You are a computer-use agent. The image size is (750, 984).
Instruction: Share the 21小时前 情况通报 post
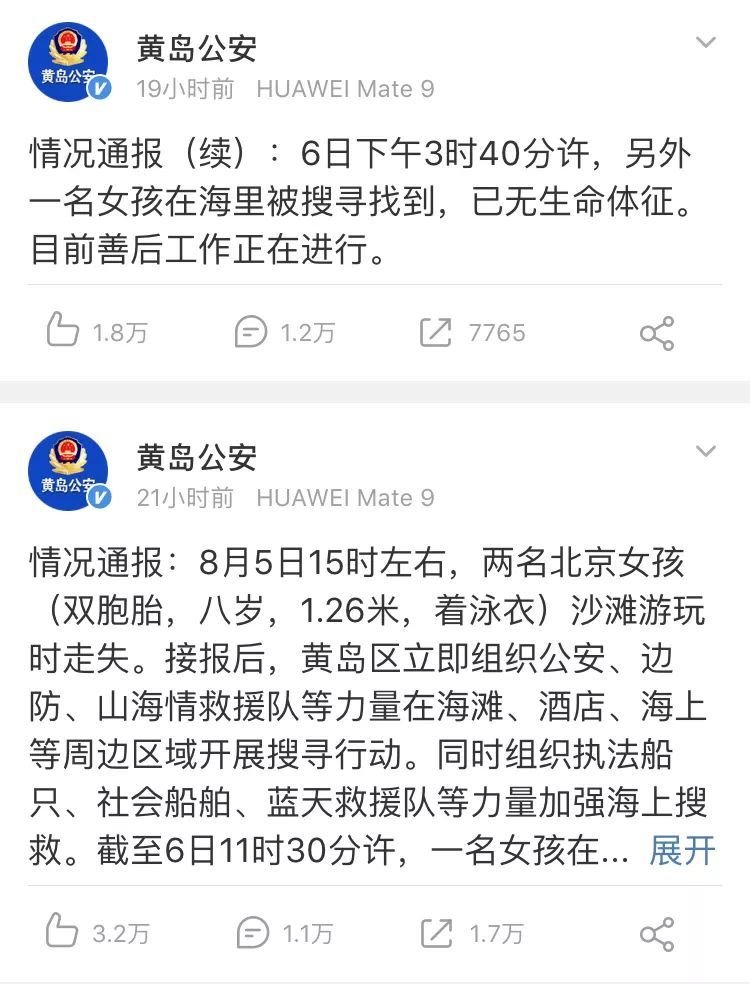click(x=657, y=934)
